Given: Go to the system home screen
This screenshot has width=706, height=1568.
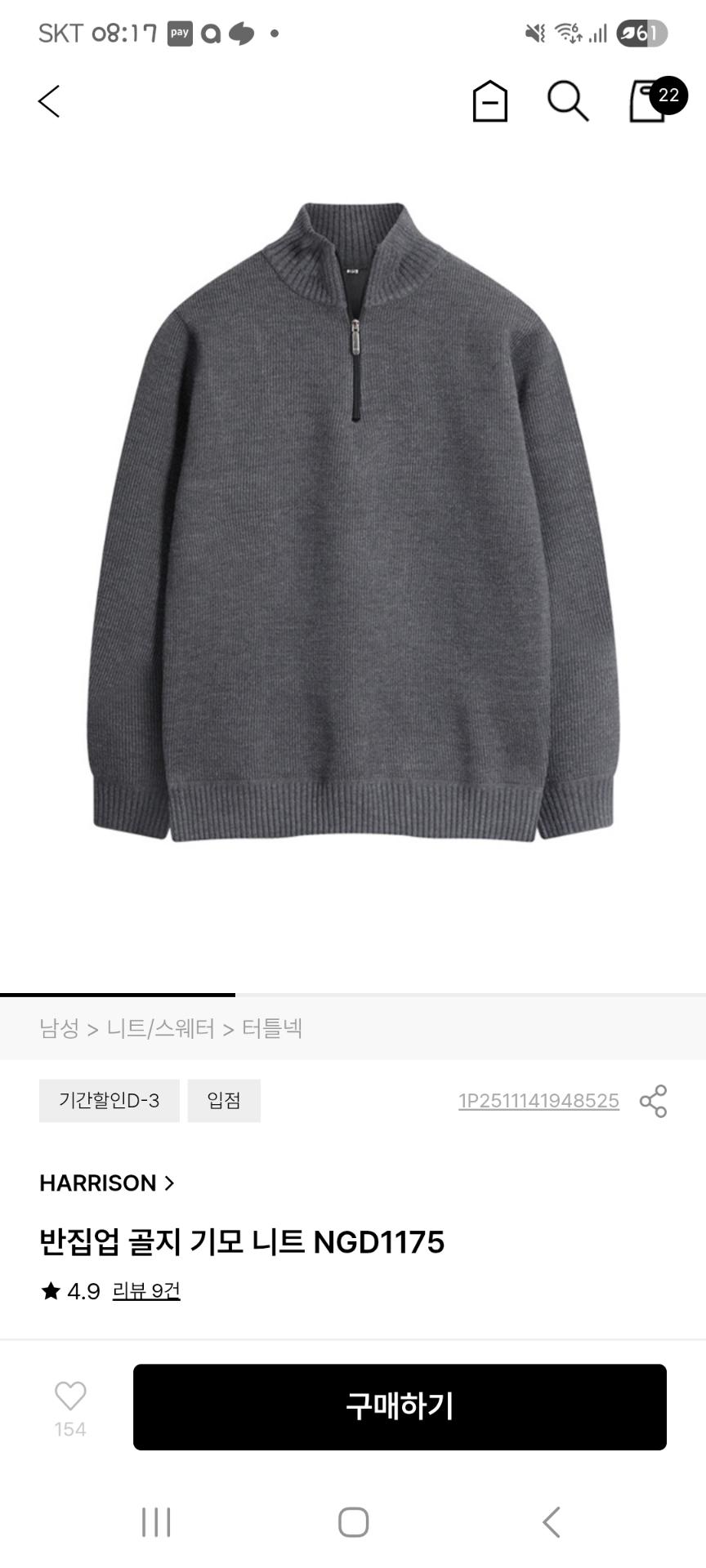Looking at the screenshot, I should coord(353,1522).
